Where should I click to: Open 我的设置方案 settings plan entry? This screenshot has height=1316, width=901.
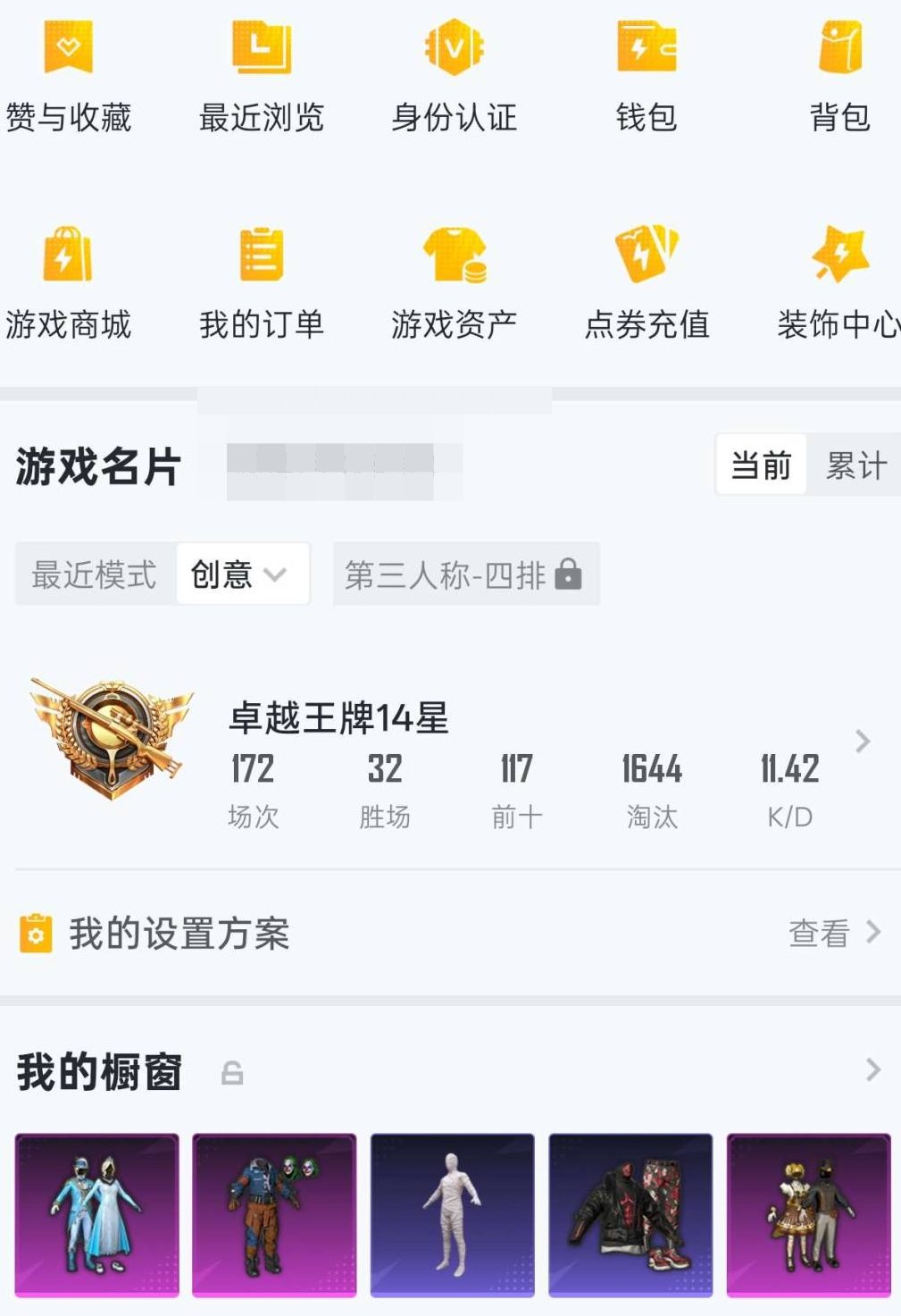tap(179, 934)
